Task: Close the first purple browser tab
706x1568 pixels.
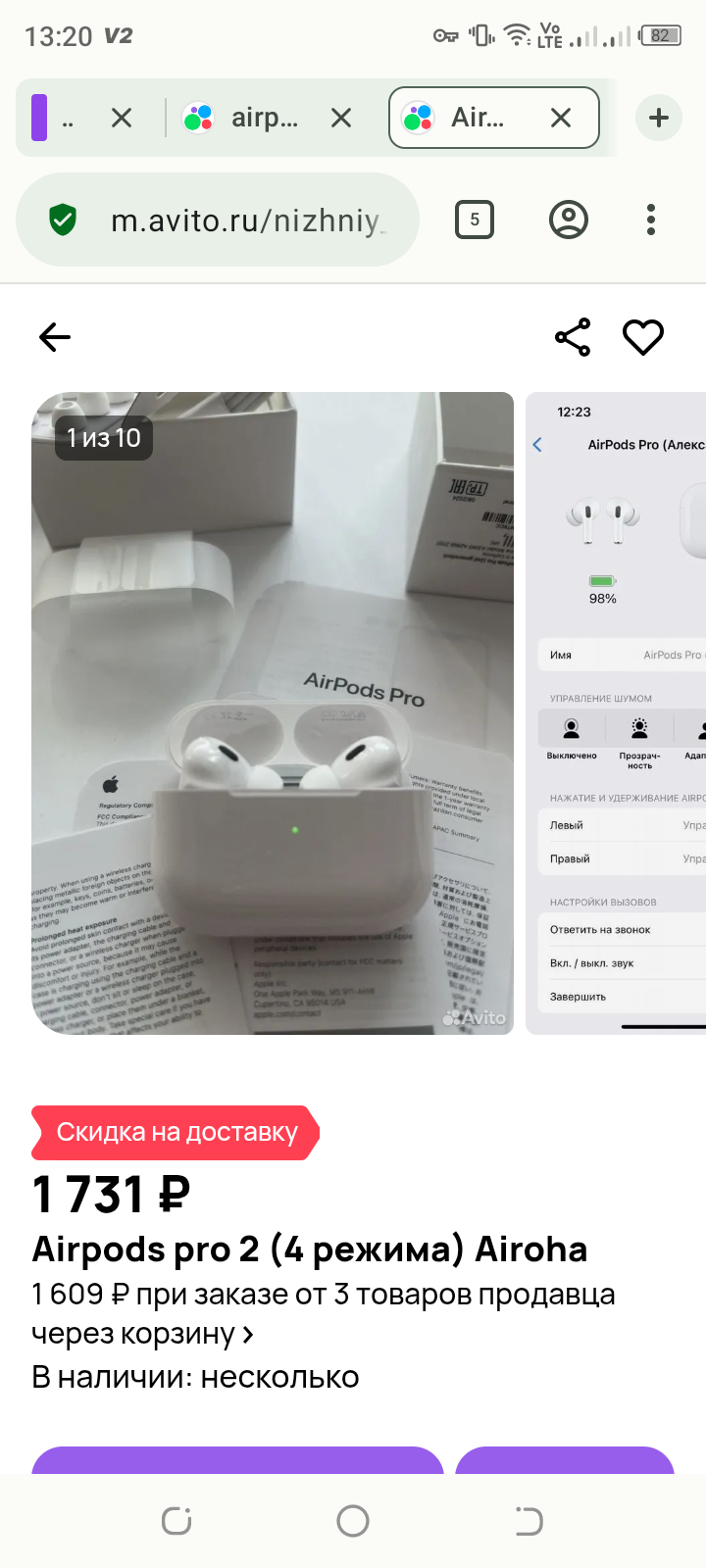Action: (122, 119)
